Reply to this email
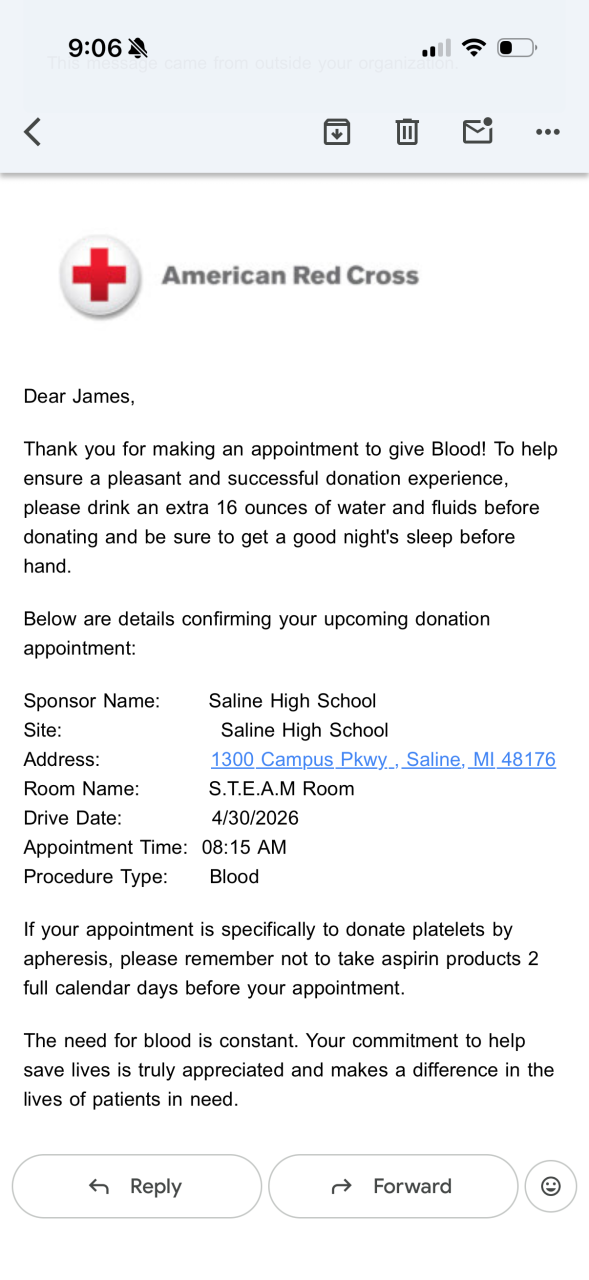The height and width of the screenshot is (1280, 589). [137, 1186]
